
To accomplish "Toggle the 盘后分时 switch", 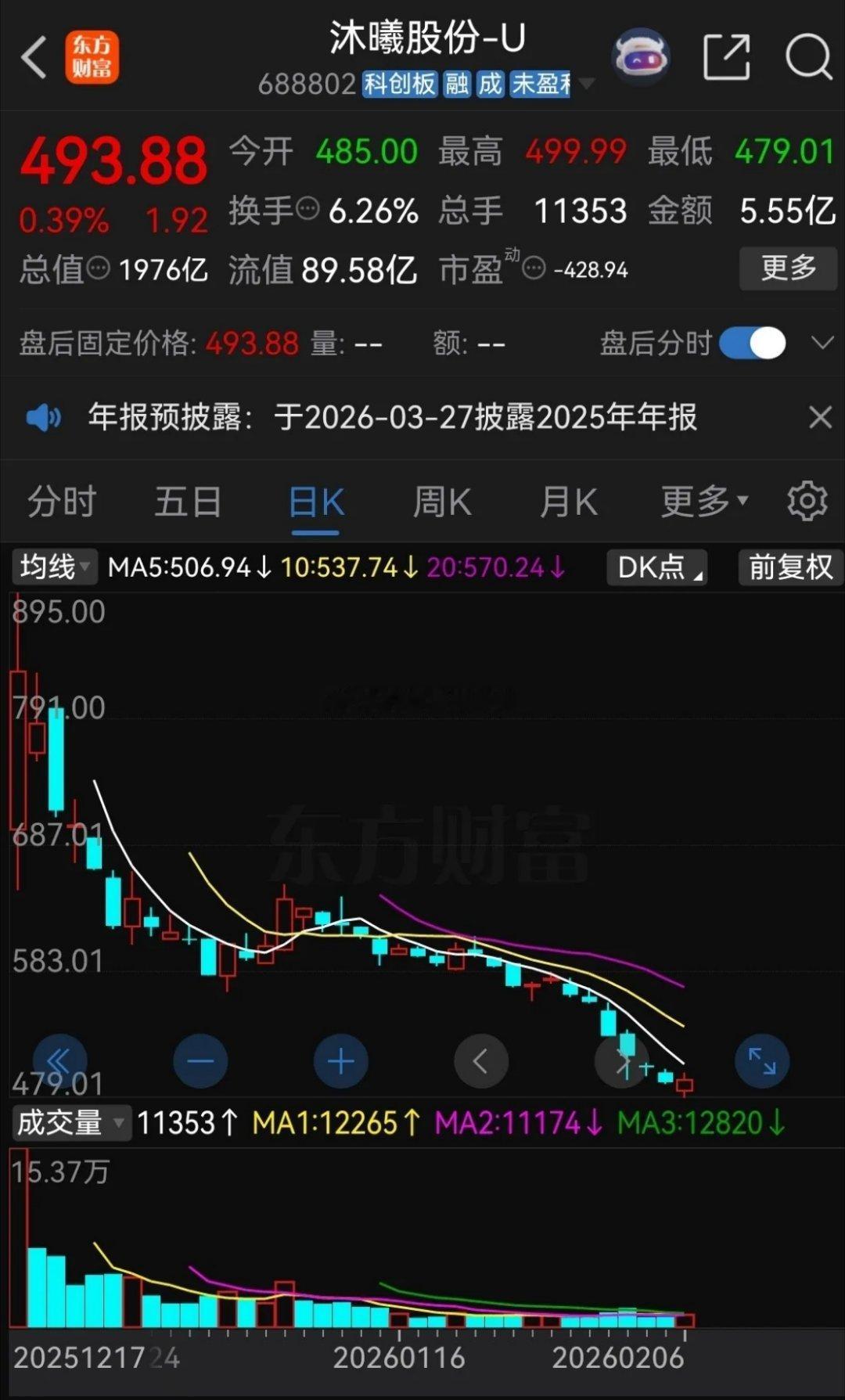I will [750, 343].
